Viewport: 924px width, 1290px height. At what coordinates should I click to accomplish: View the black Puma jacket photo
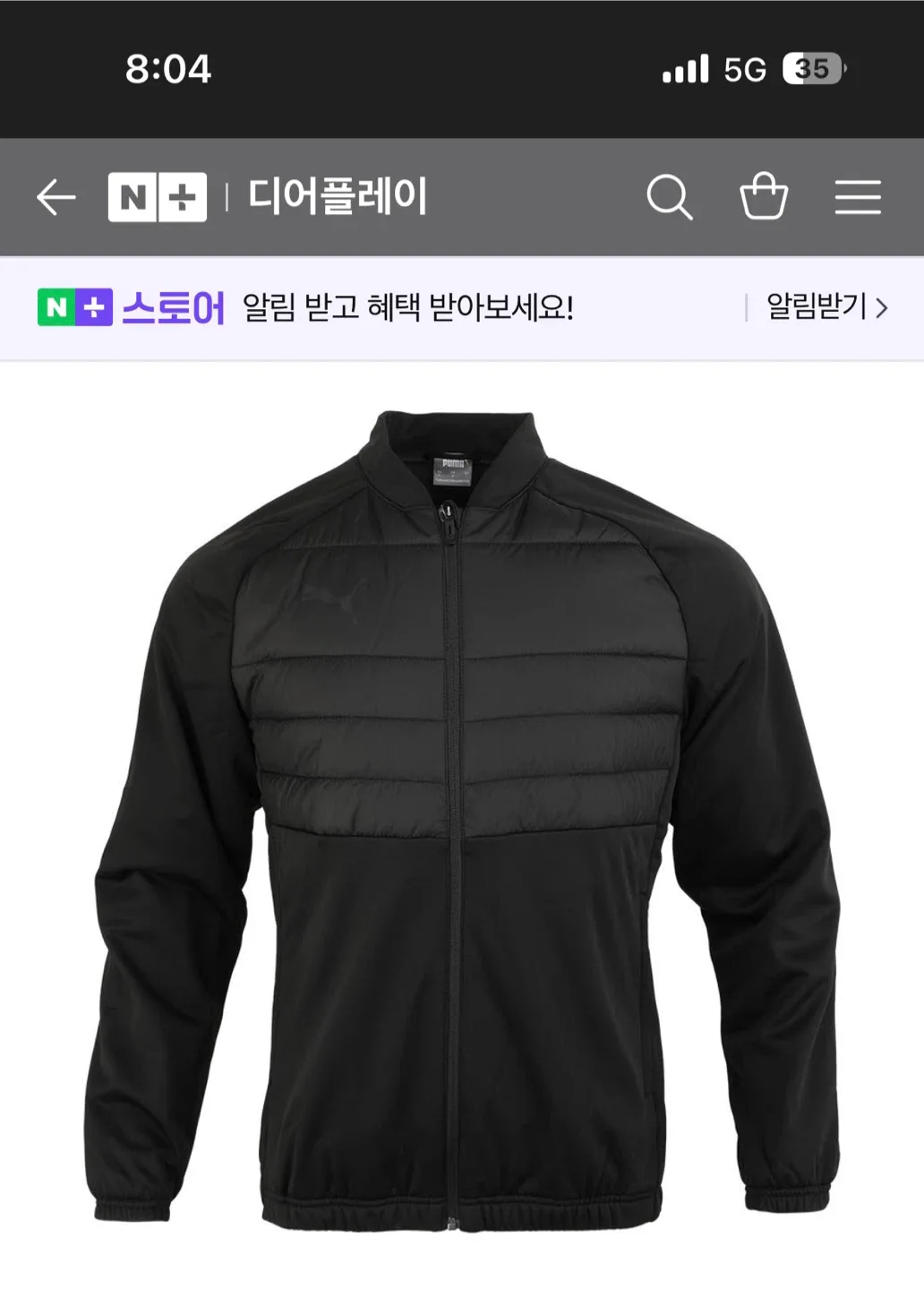(x=462, y=820)
